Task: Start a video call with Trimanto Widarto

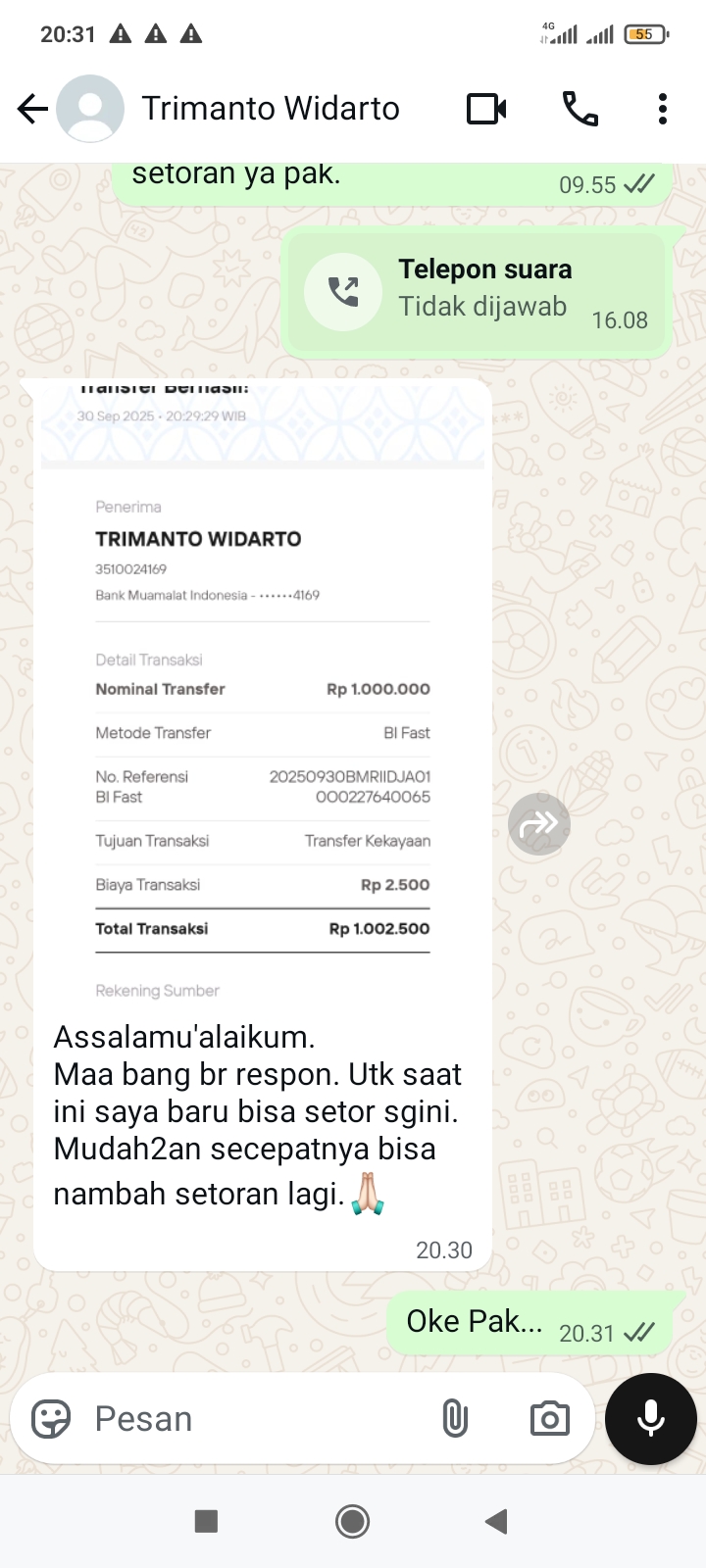Action: (486, 109)
